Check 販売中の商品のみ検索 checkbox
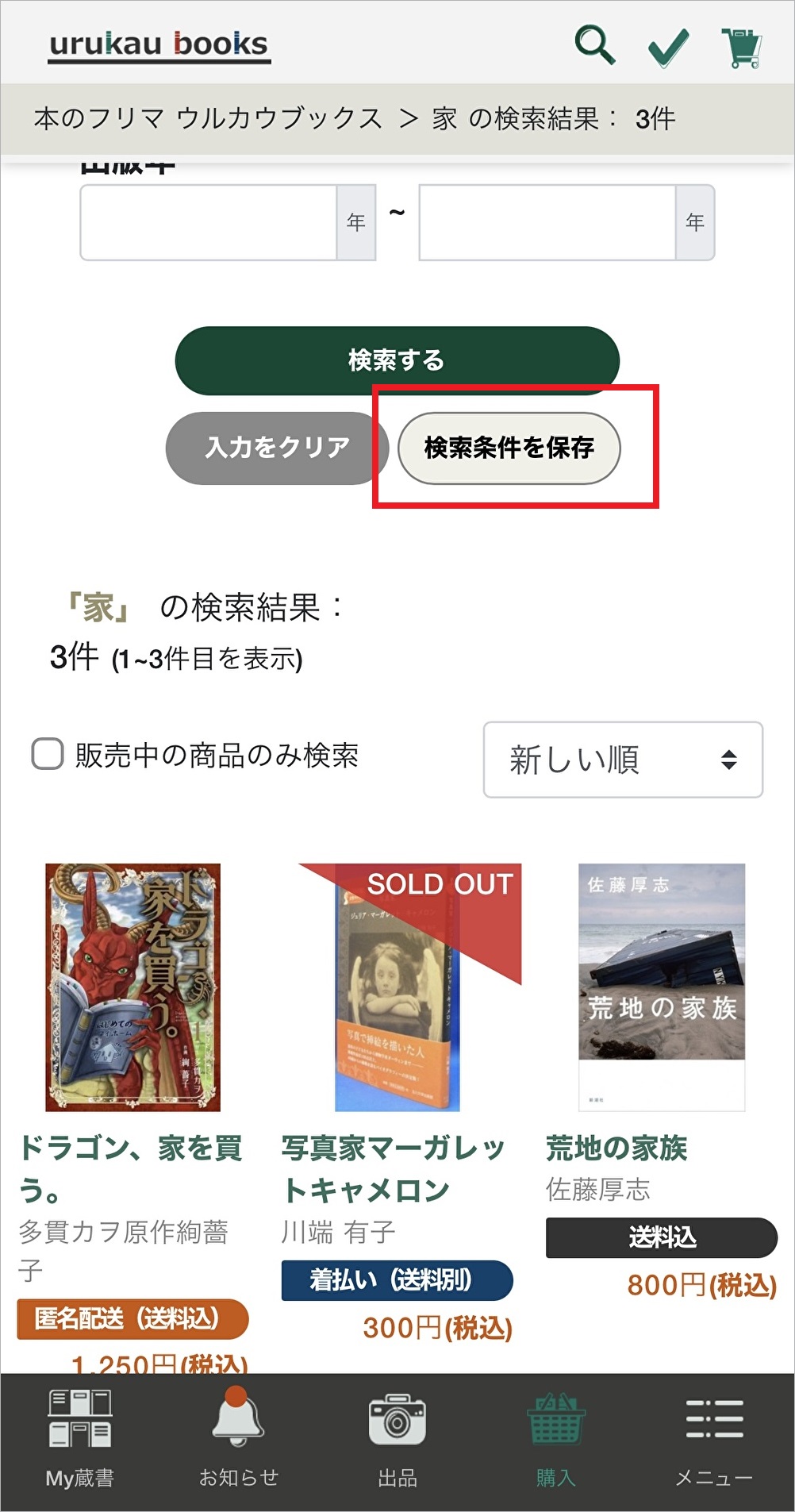This screenshot has height=1512, width=795. pos(48,754)
